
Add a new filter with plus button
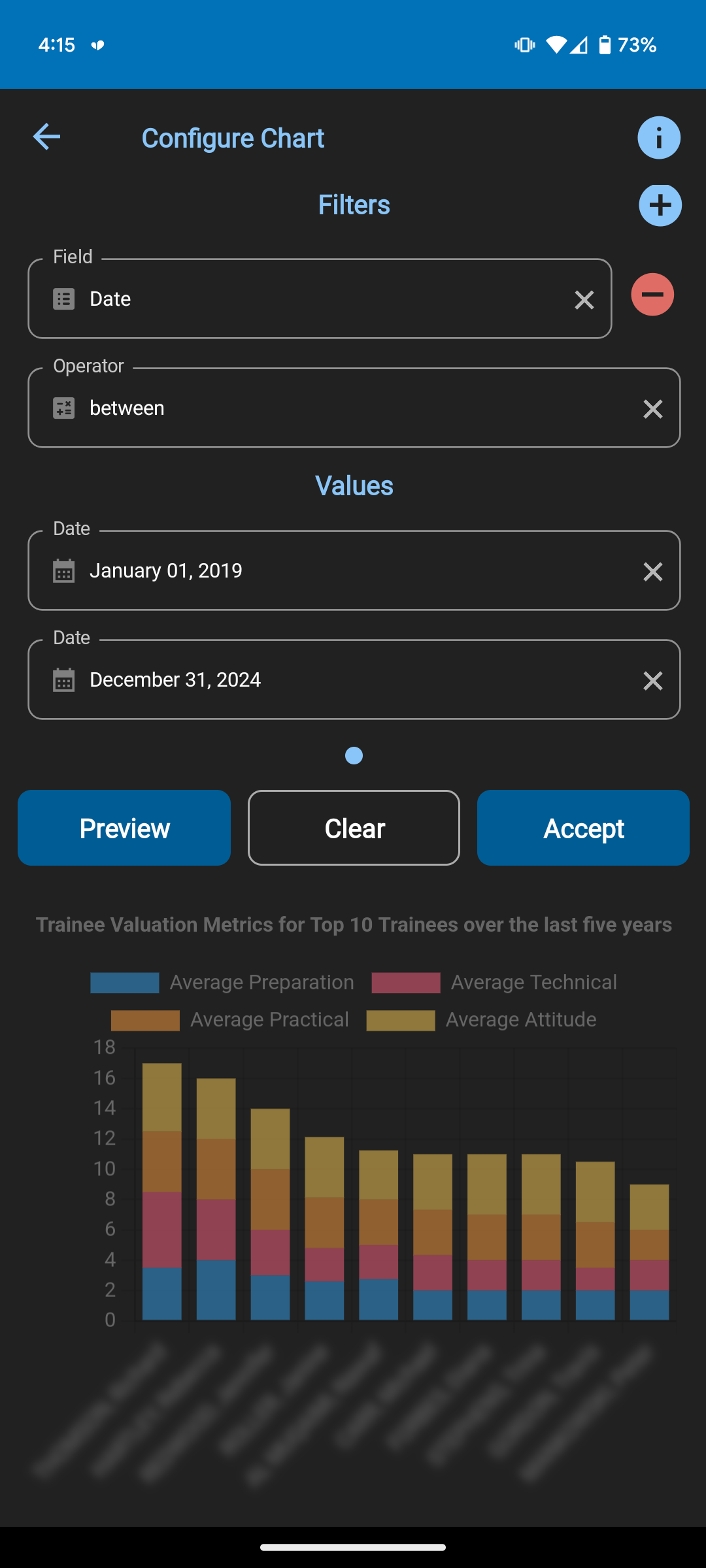[660, 205]
